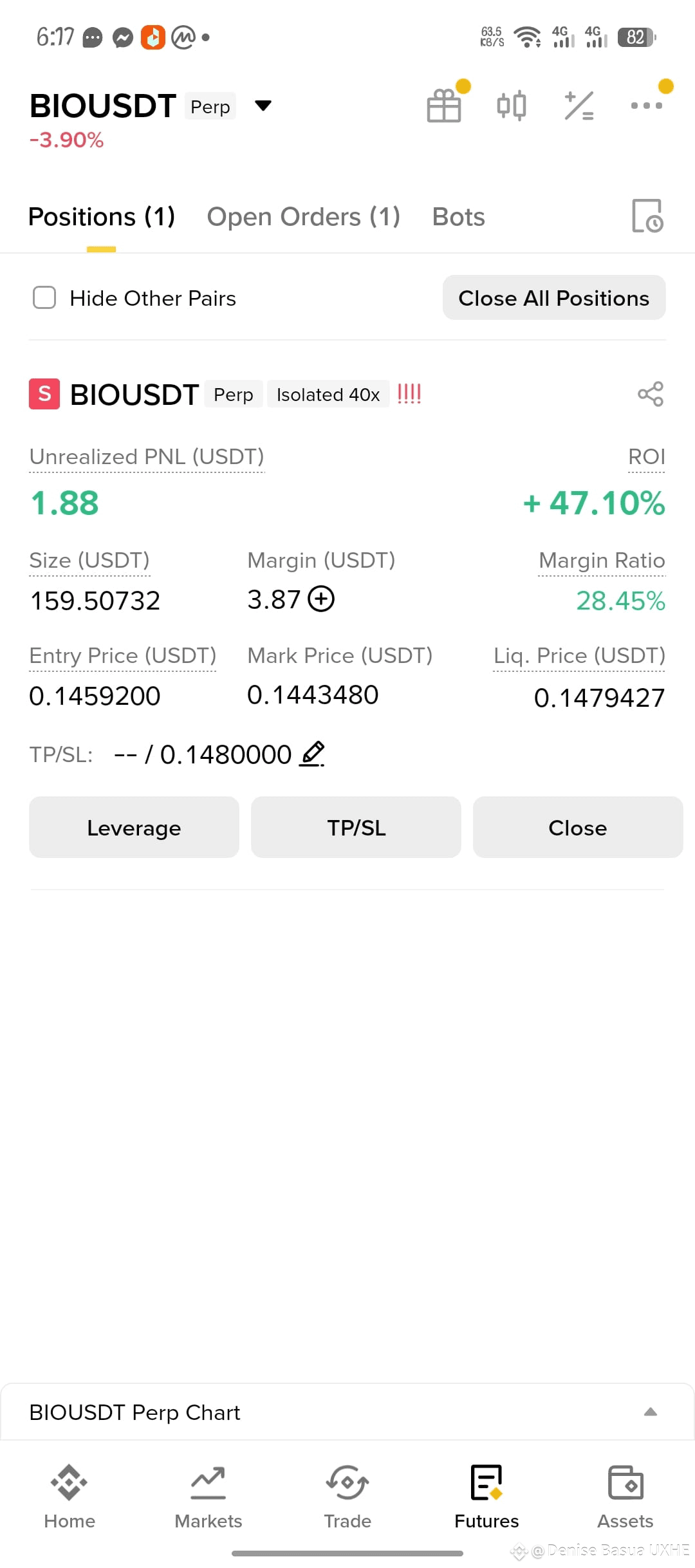Share the BIOUSDT position
The height and width of the screenshot is (1568, 695).
pyautogui.click(x=651, y=394)
